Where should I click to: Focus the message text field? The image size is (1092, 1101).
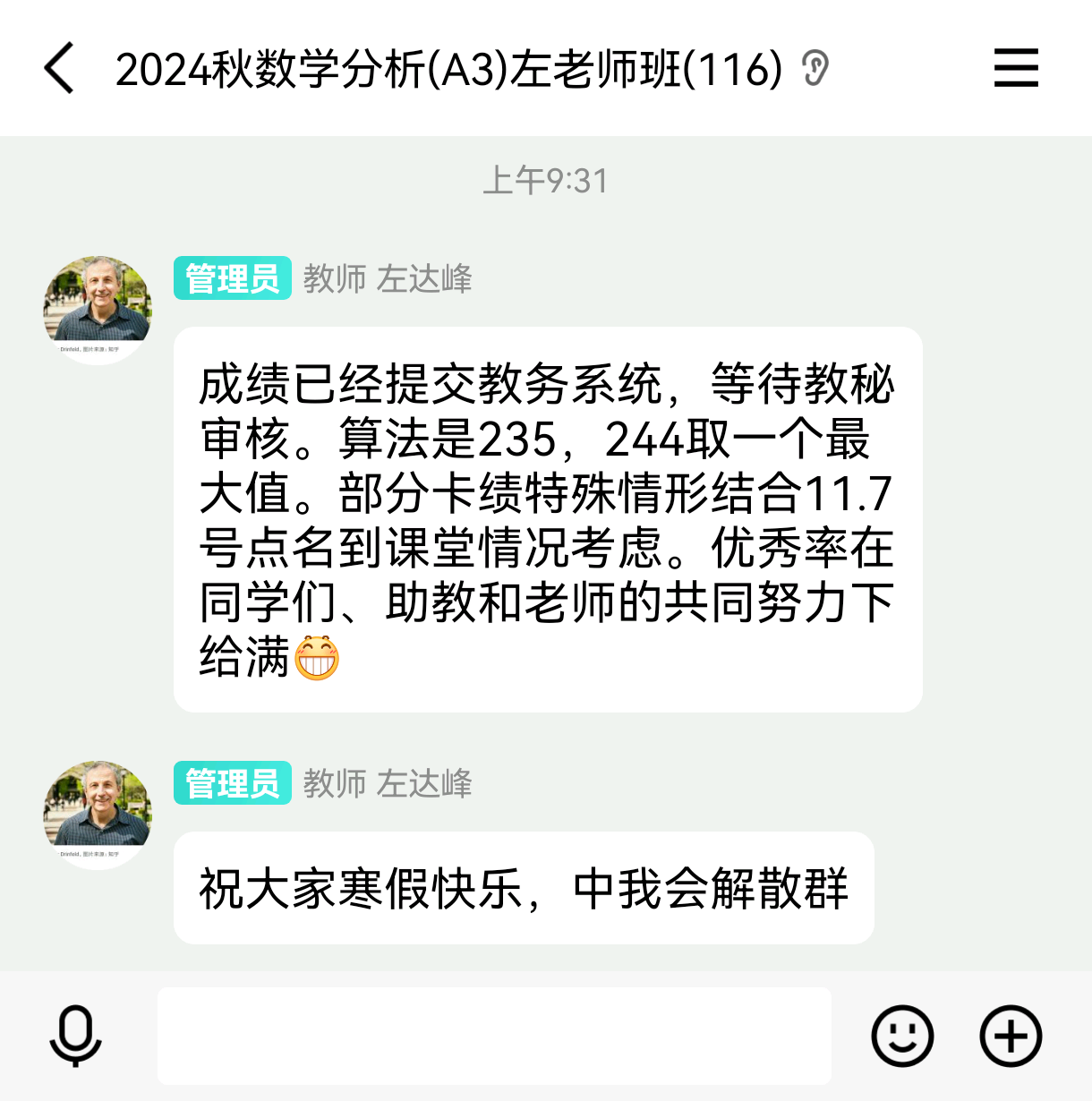pyautogui.click(x=494, y=1036)
